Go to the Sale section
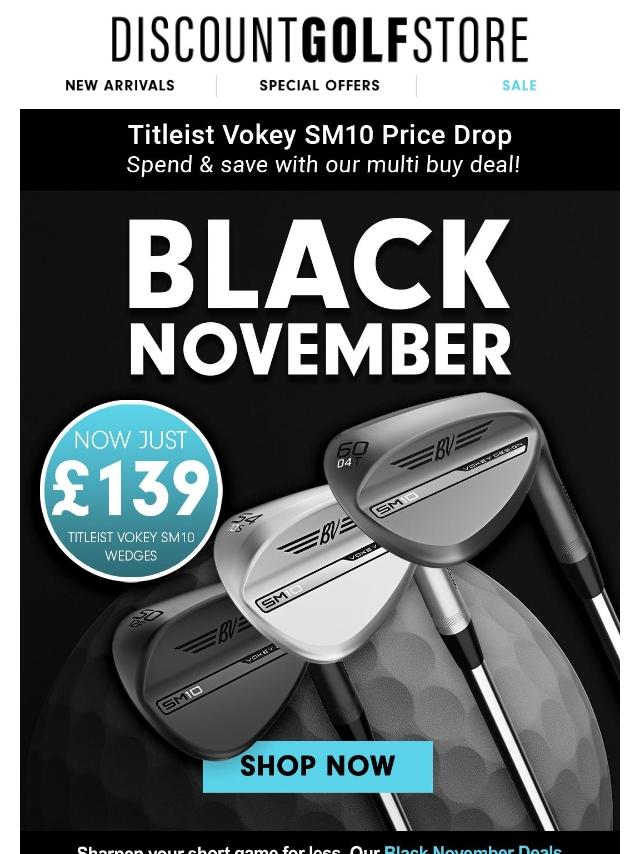 (519, 86)
